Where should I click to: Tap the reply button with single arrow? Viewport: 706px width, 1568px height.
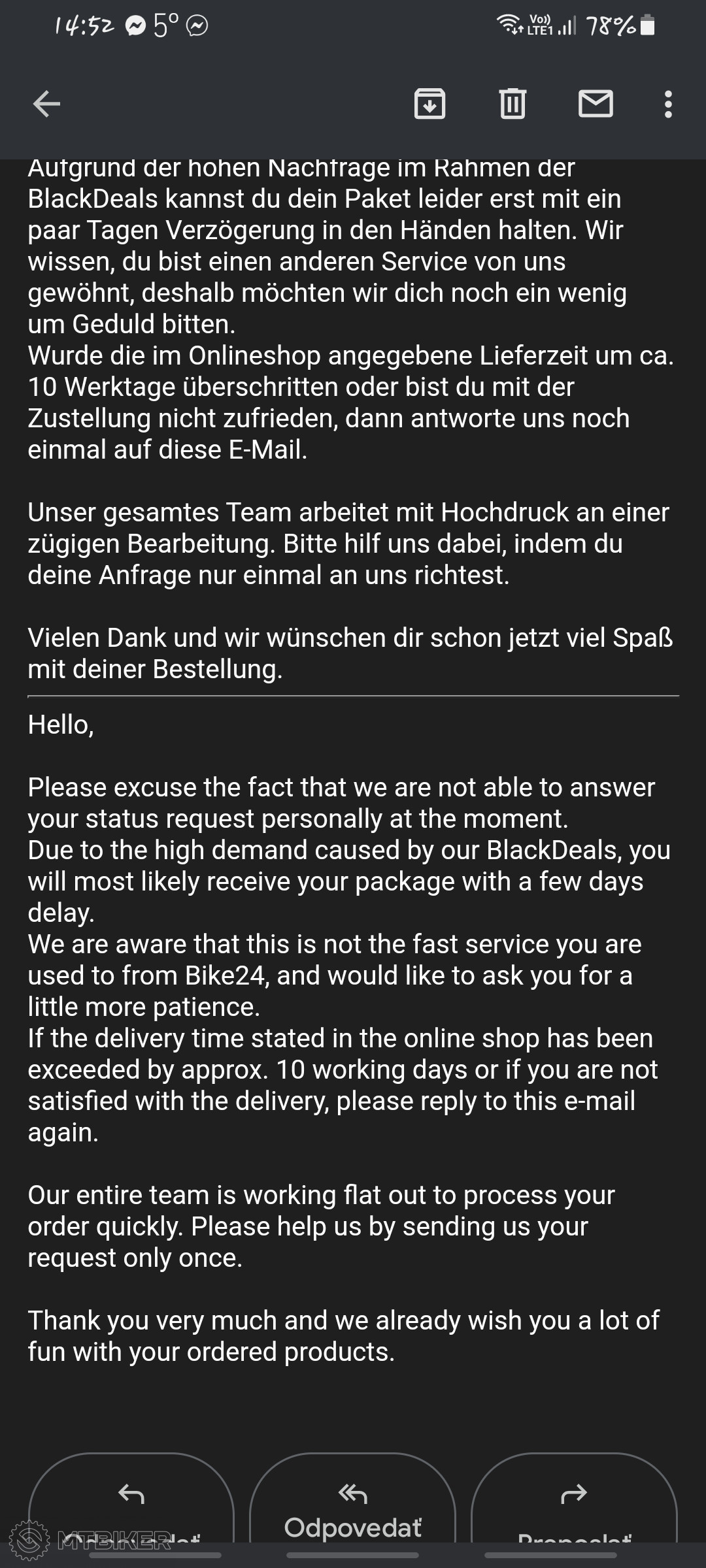(131, 1503)
